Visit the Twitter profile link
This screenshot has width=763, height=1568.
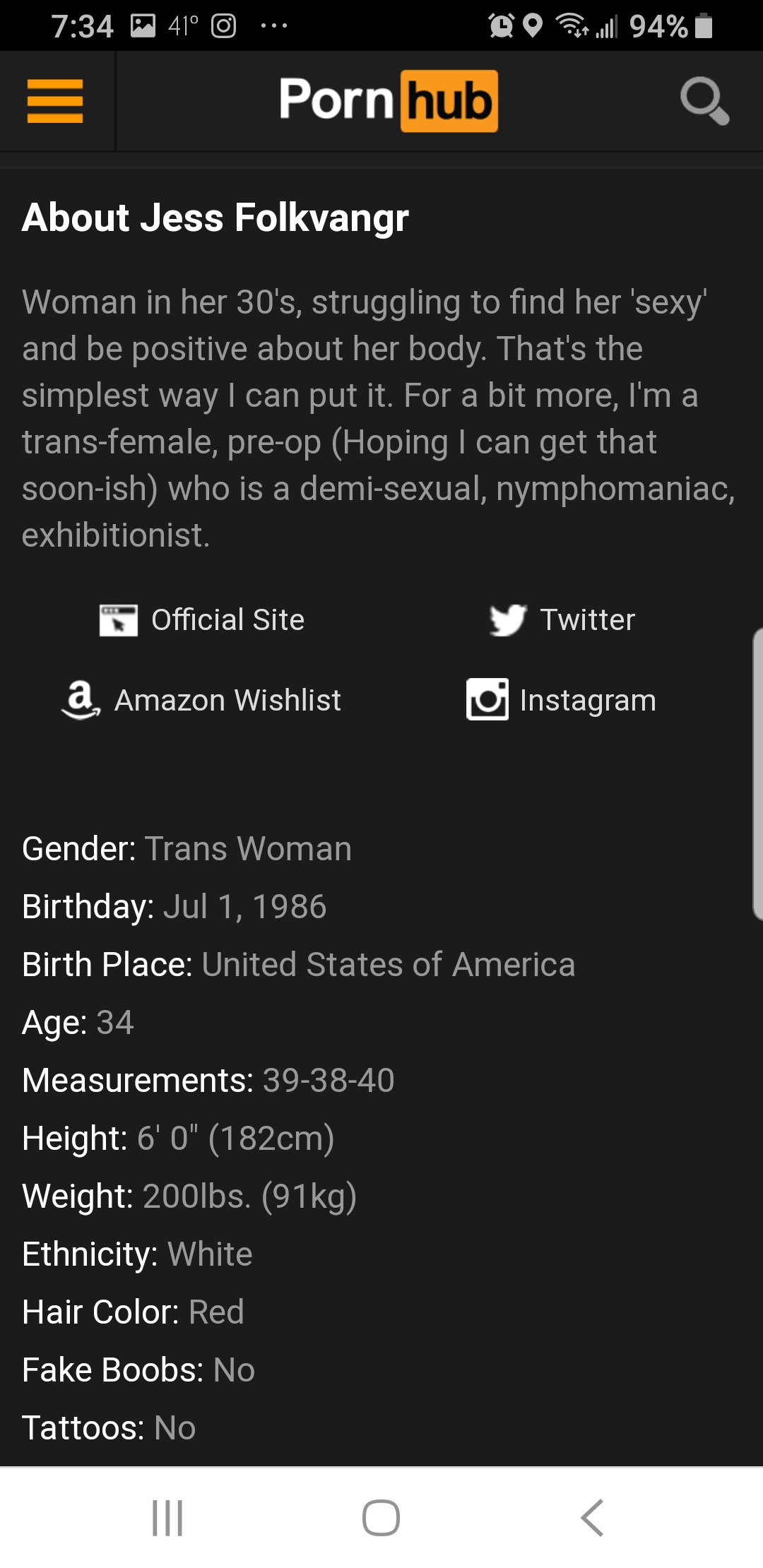pos(562,620)
